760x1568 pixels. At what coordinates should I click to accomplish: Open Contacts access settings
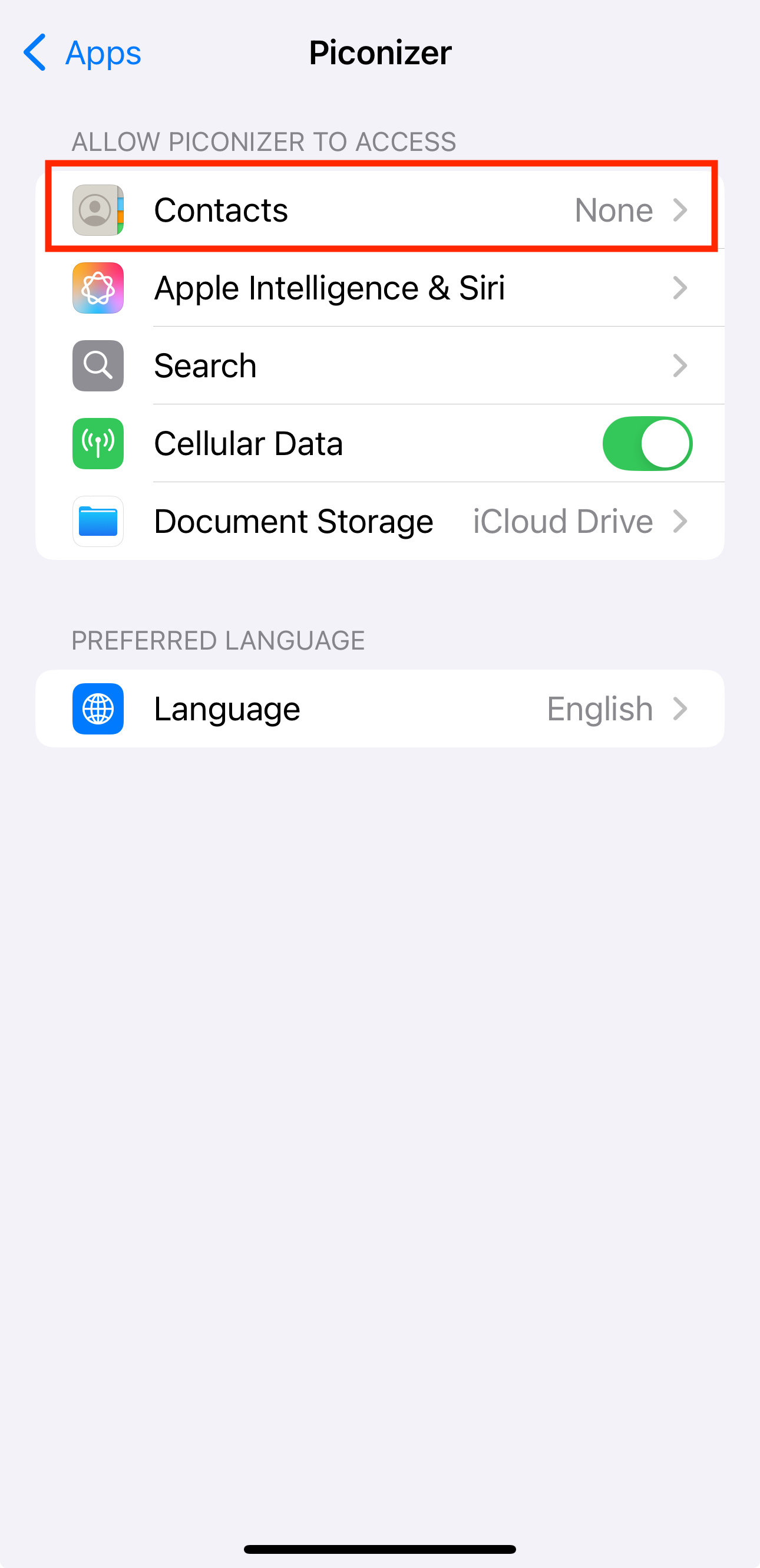pyautogui.click(x=379, y=210)
